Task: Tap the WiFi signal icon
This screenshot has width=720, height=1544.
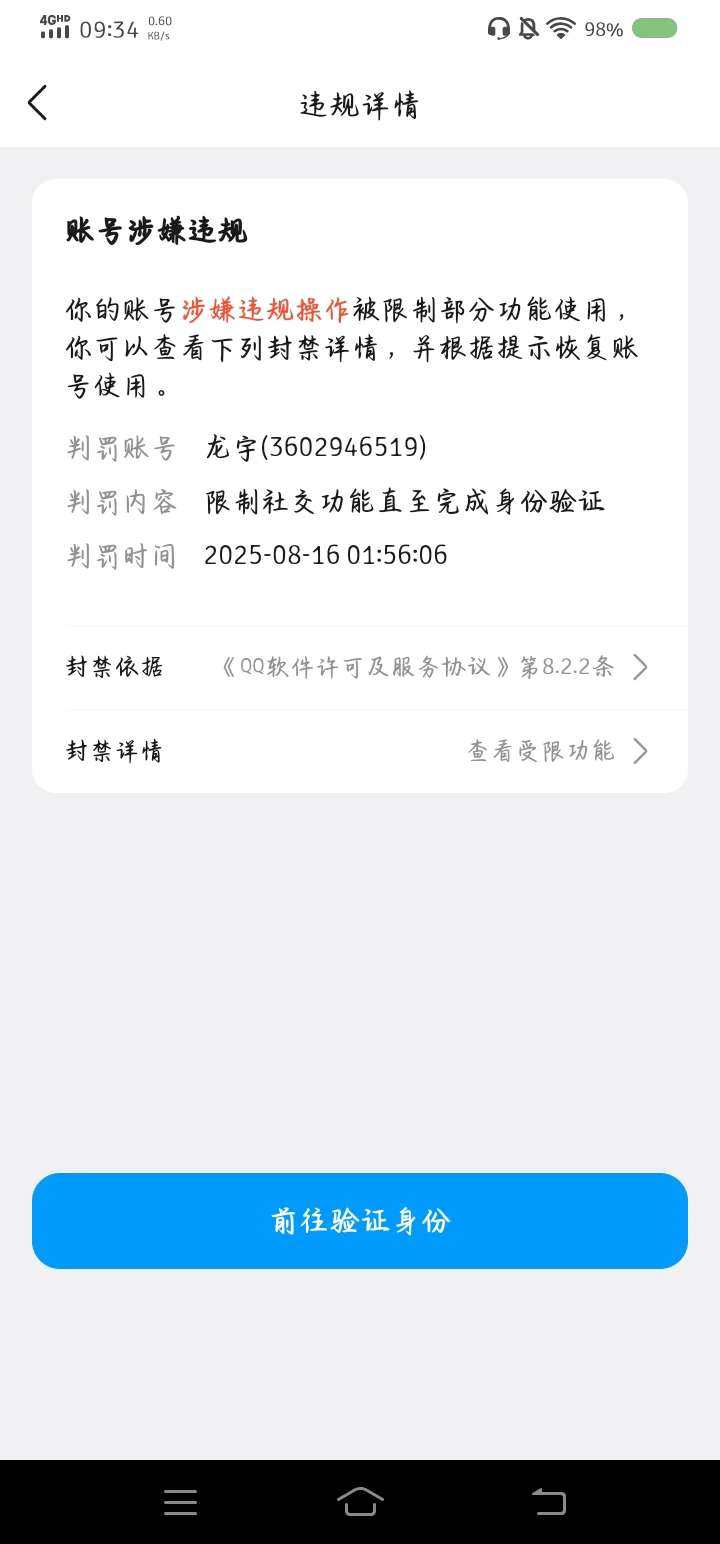Action: click(562, 29)
